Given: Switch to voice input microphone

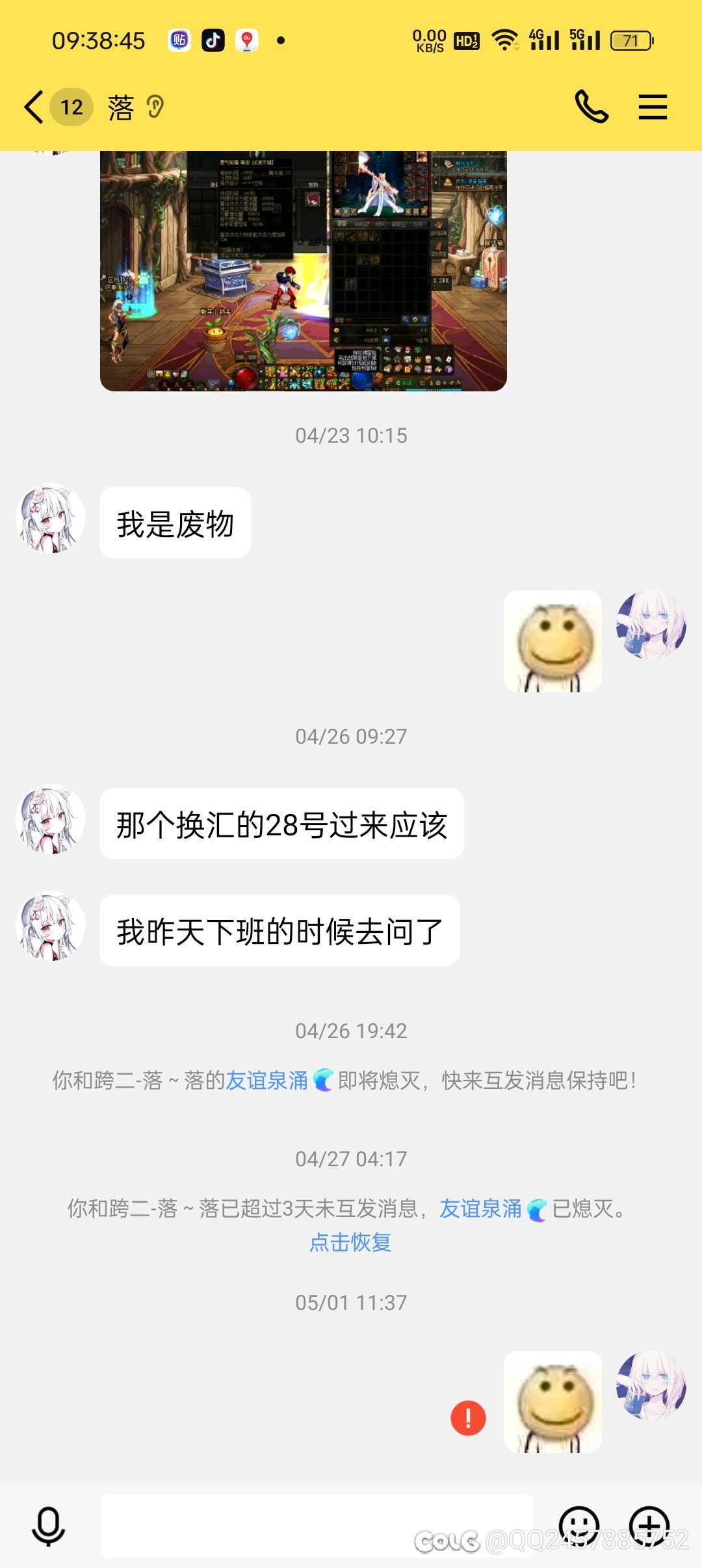Looking at the screenshot, I should [49, 1525].
